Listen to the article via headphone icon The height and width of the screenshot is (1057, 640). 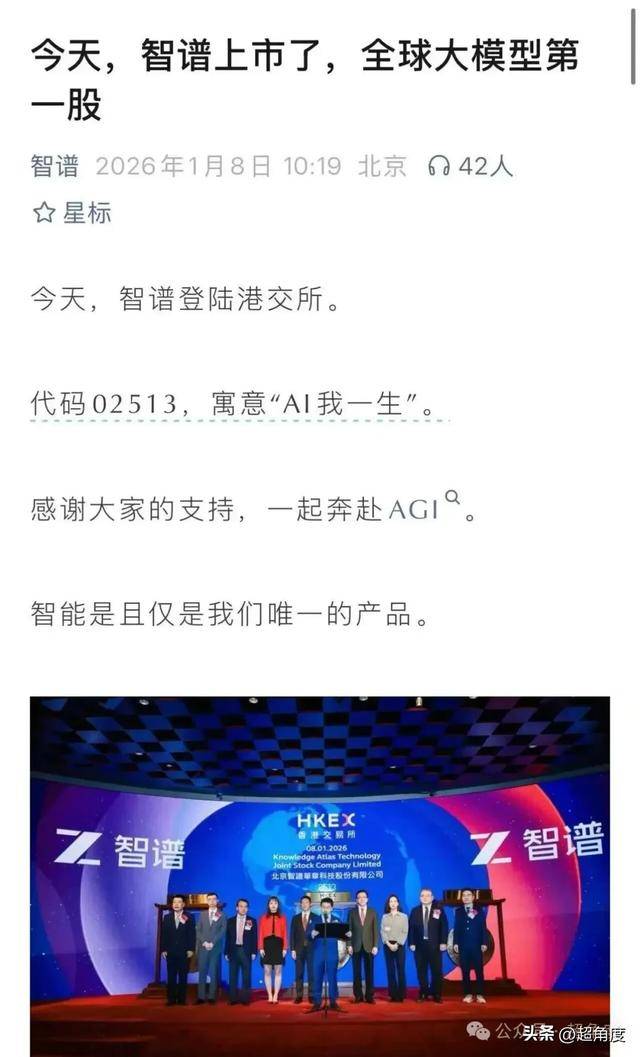click(x=438, y=166)
